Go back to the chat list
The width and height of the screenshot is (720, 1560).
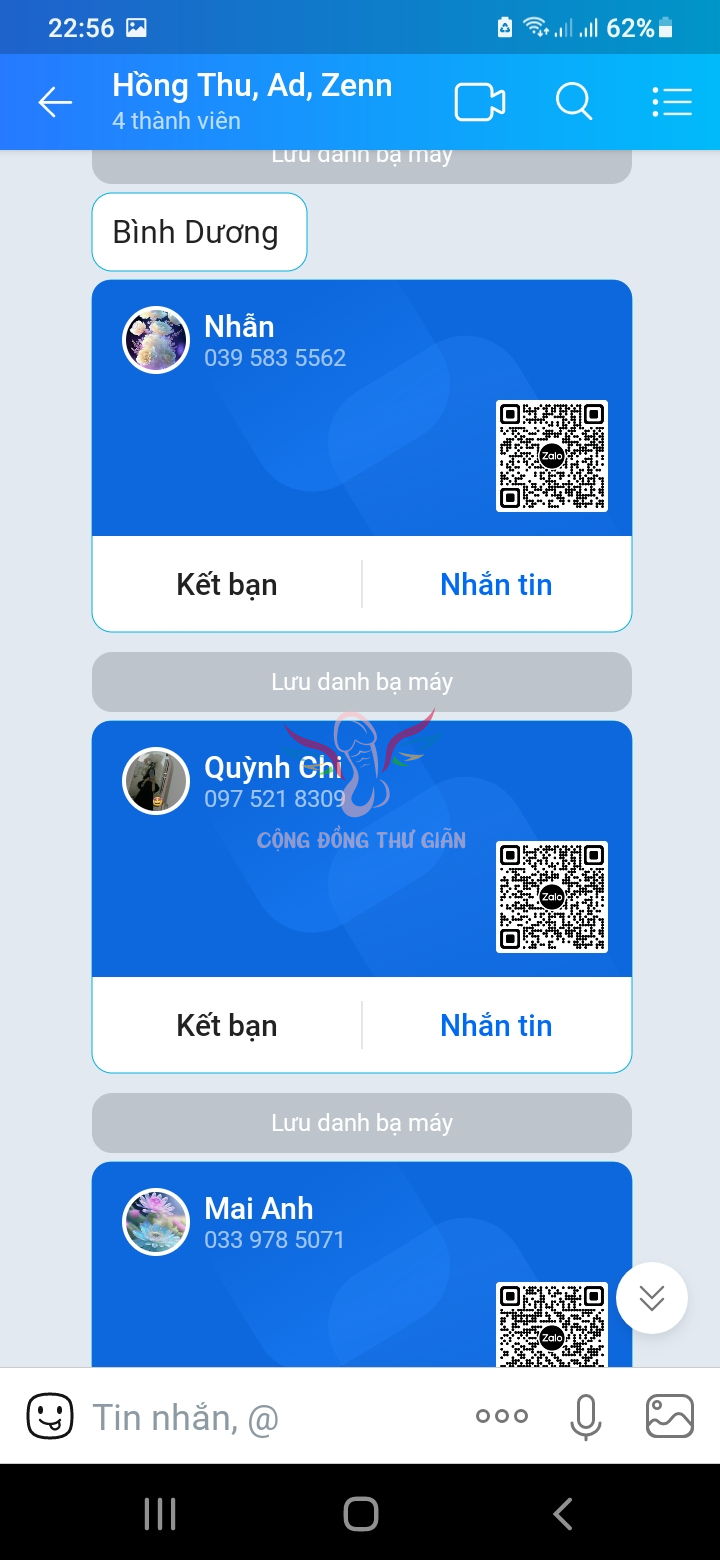coord(55,101)
